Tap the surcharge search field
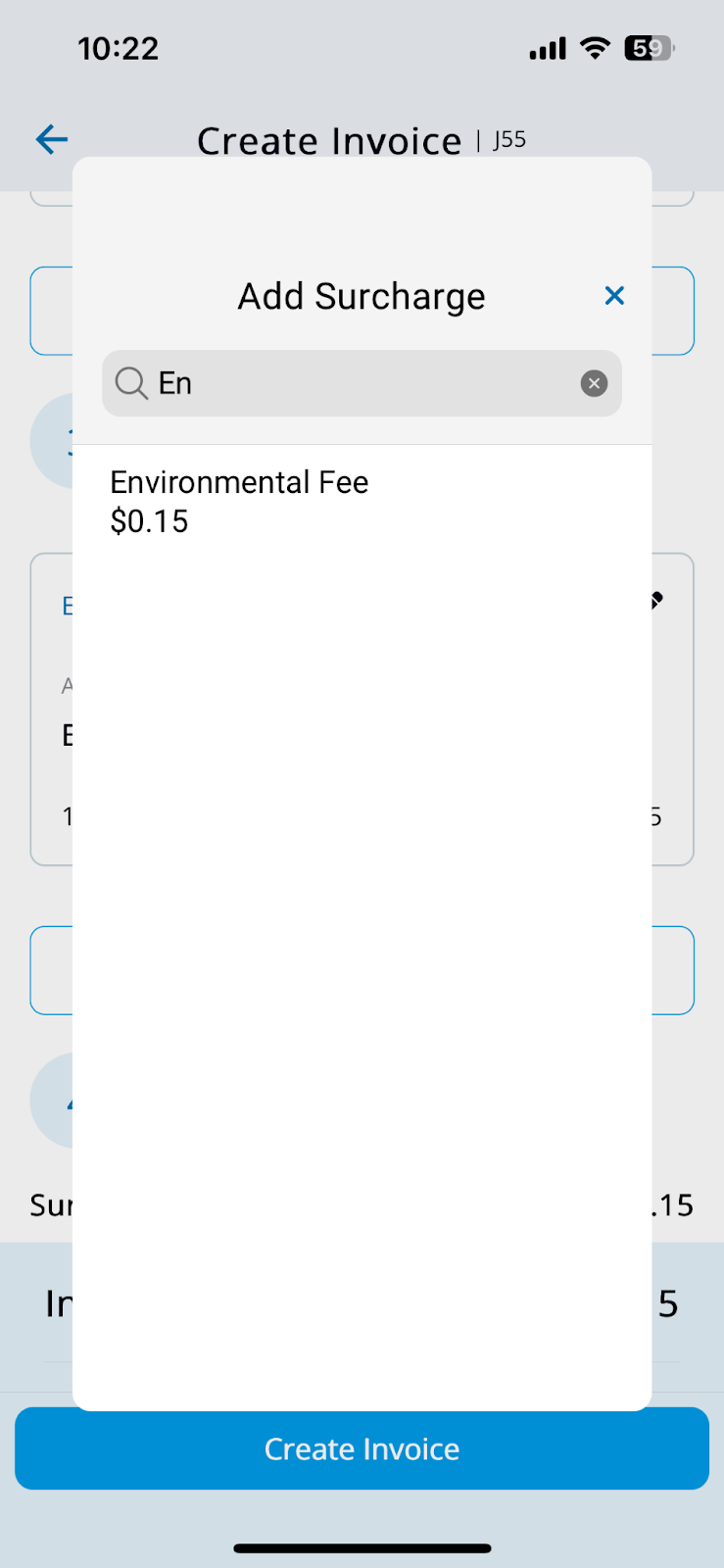The width and height of the screenshot is (724, 1568). (362, 383)
